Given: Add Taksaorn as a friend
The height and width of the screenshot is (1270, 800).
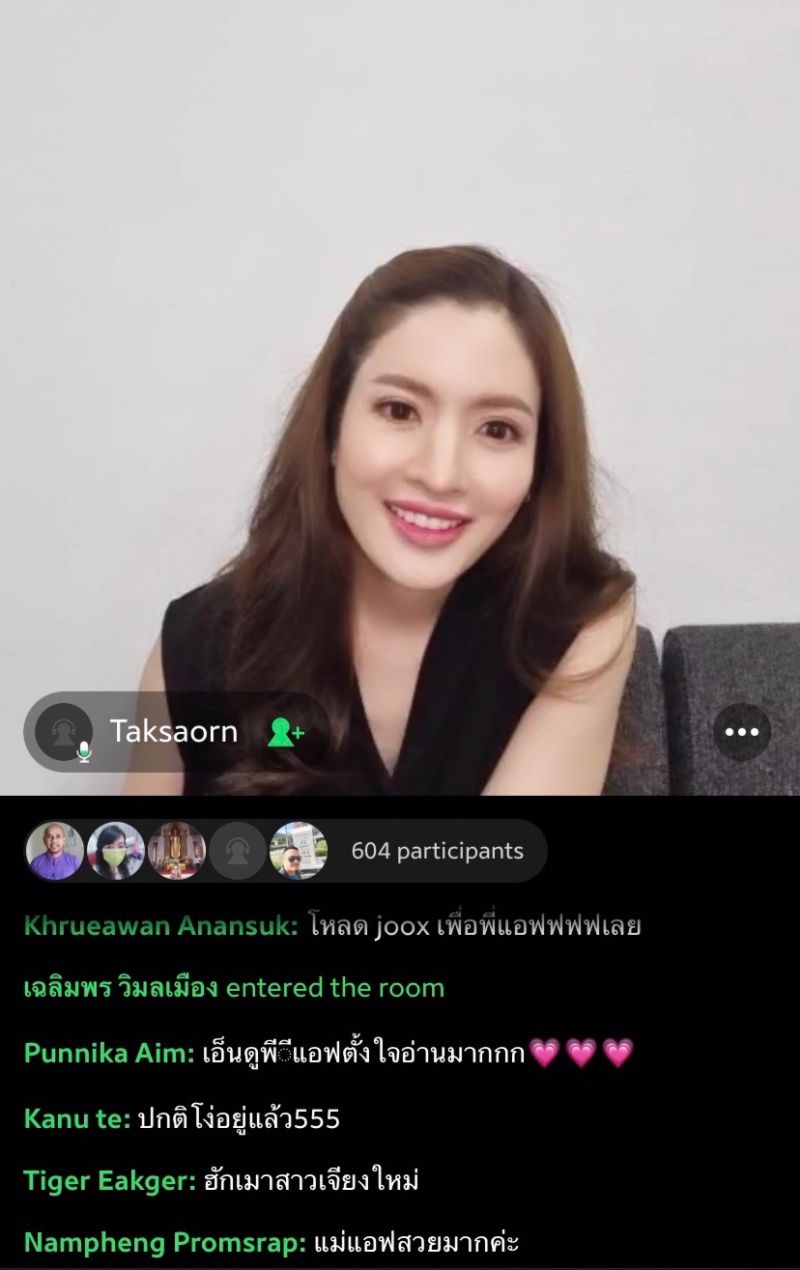Looking at the screenshot, I should (286, 732).
